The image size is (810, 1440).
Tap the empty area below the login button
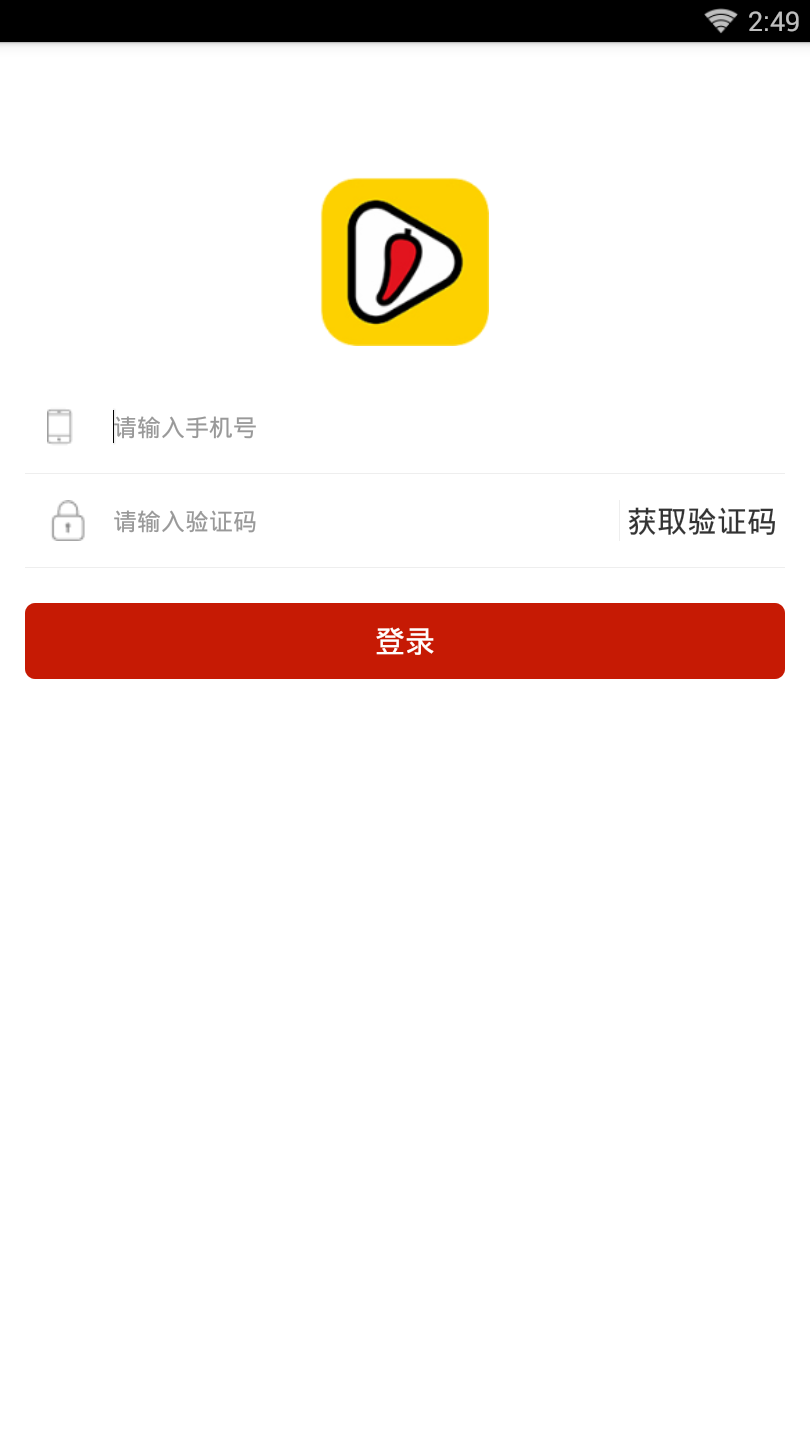405,1000
